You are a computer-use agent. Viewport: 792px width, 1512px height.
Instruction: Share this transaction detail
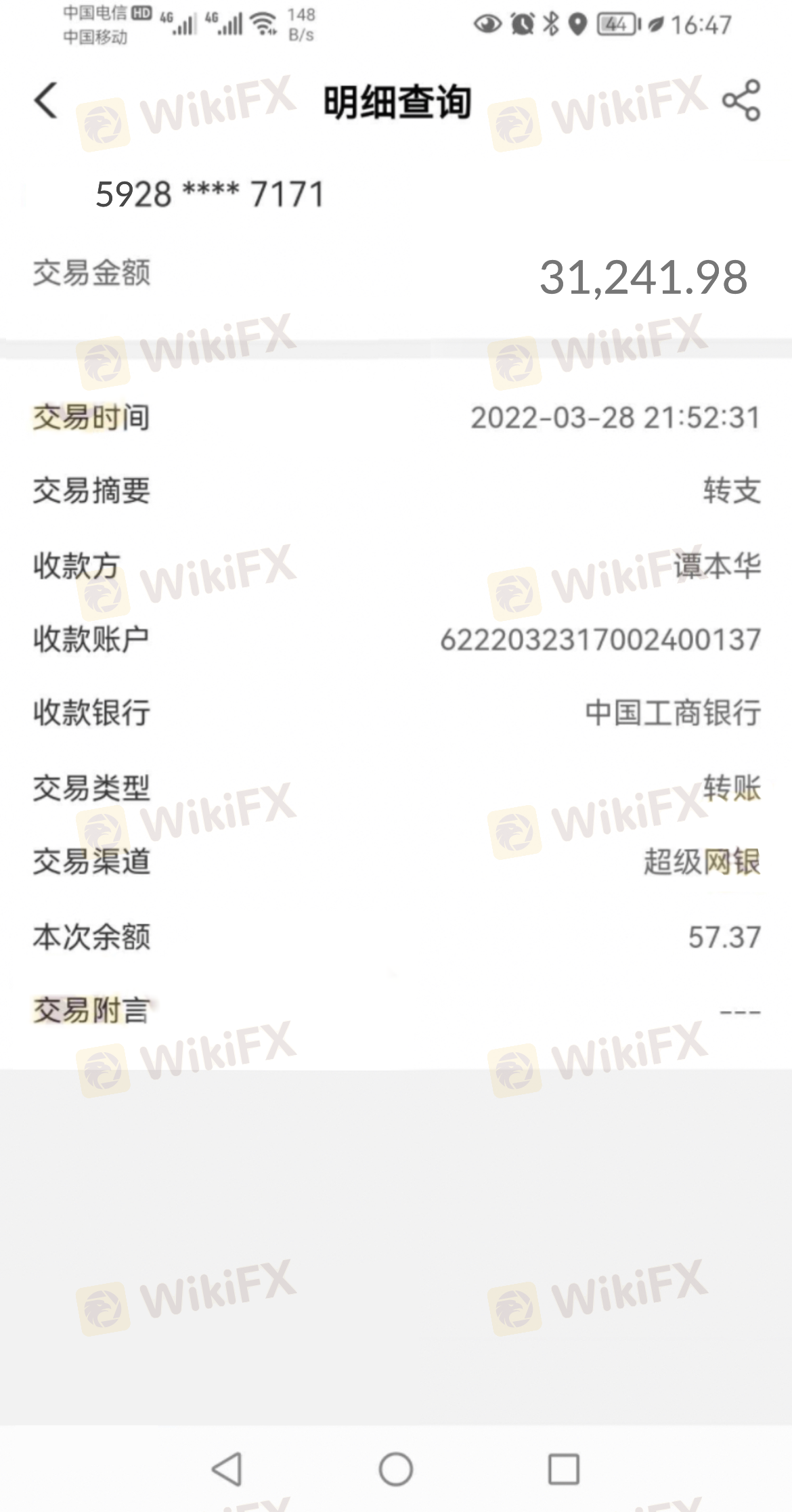click(741, 101)
